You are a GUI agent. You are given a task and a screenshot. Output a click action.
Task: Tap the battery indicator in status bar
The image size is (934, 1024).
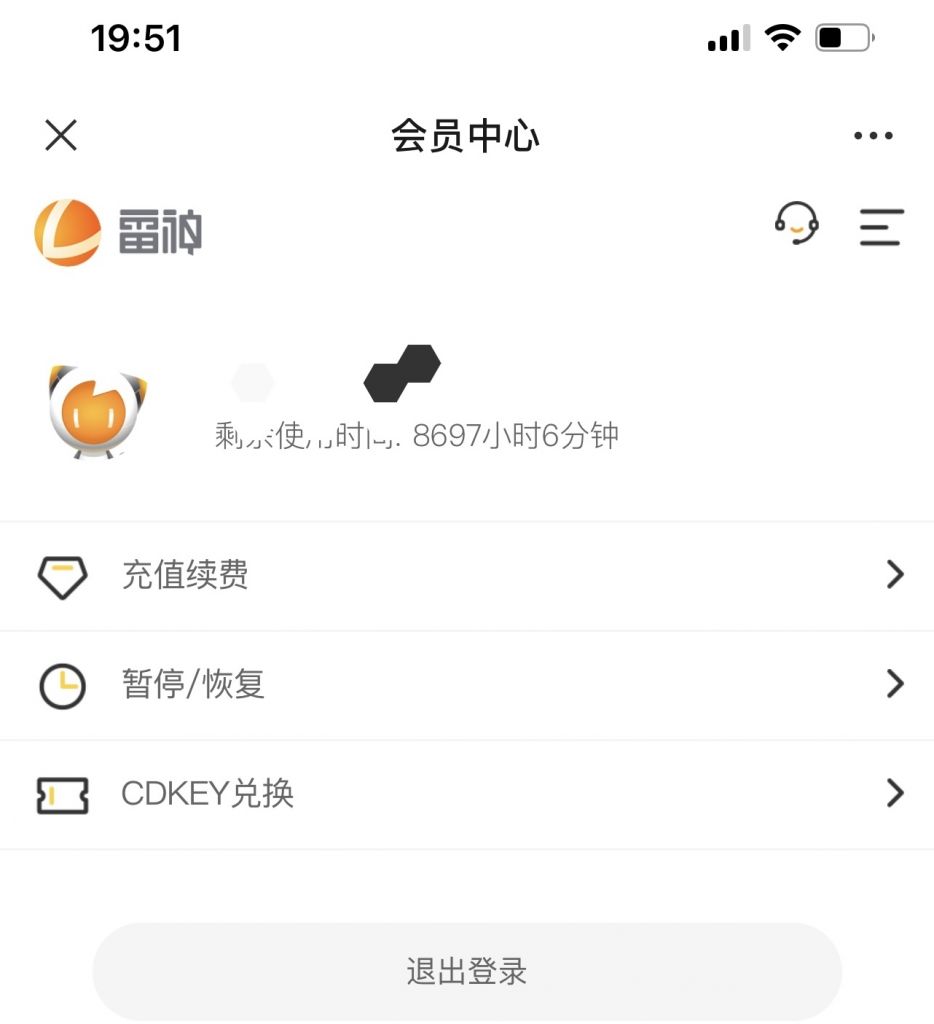pyautogui.click(x=842, y=37)
